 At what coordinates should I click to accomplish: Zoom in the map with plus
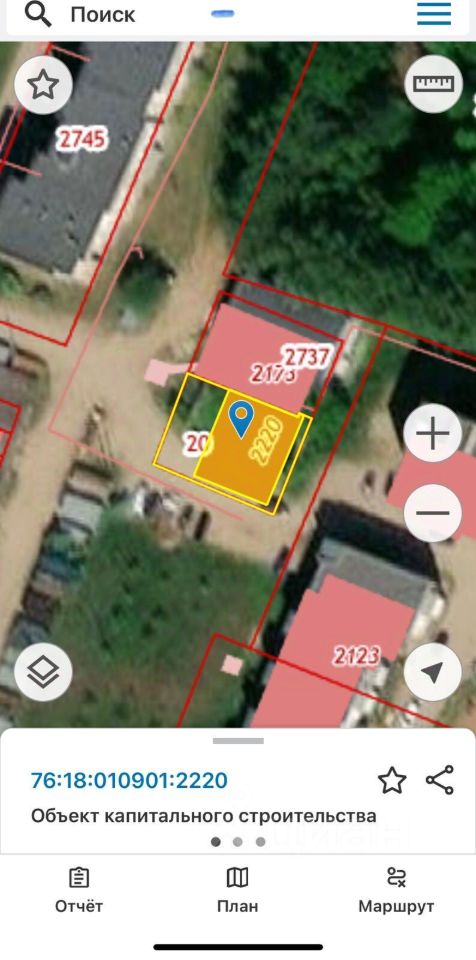(x=433, y=433)
